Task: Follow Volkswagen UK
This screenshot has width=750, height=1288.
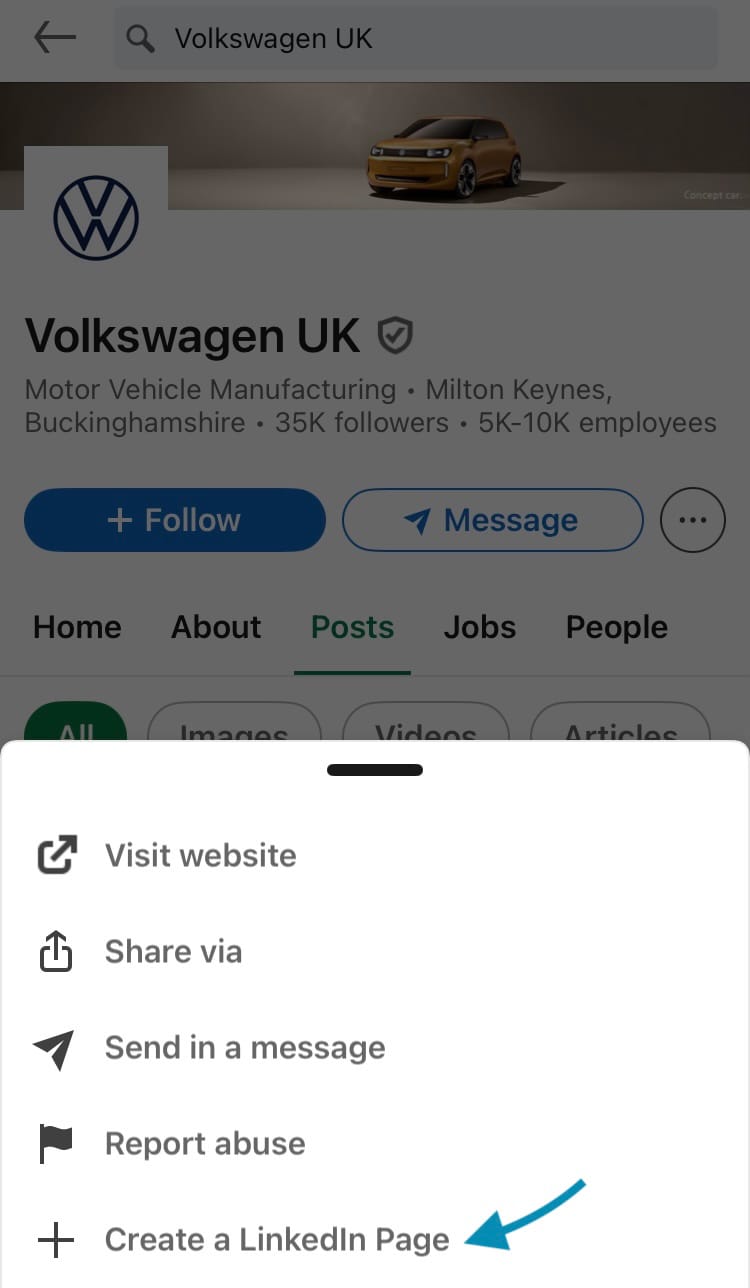Action: coord(175,520)
